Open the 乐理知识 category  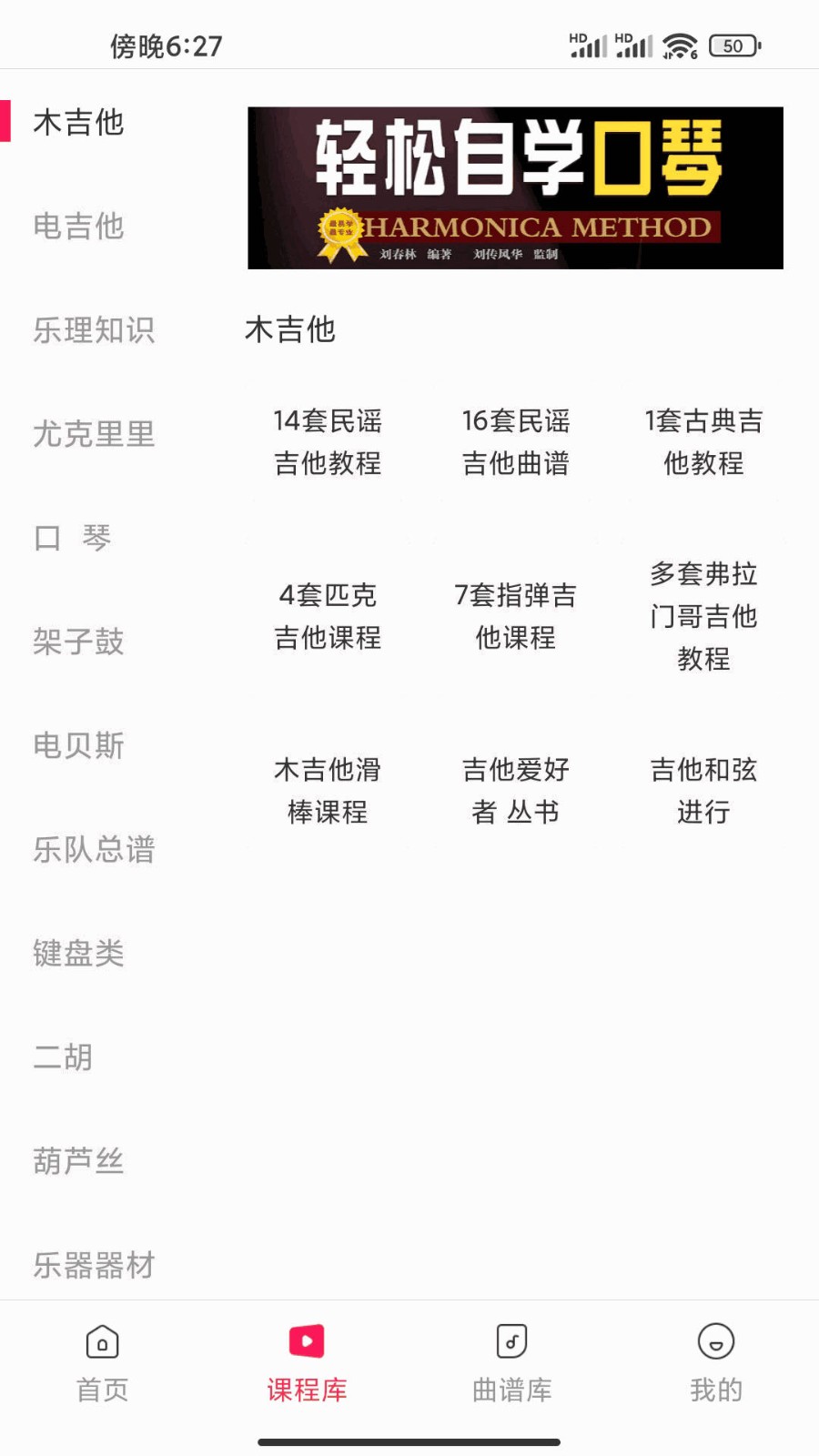(x=94, y=329)
